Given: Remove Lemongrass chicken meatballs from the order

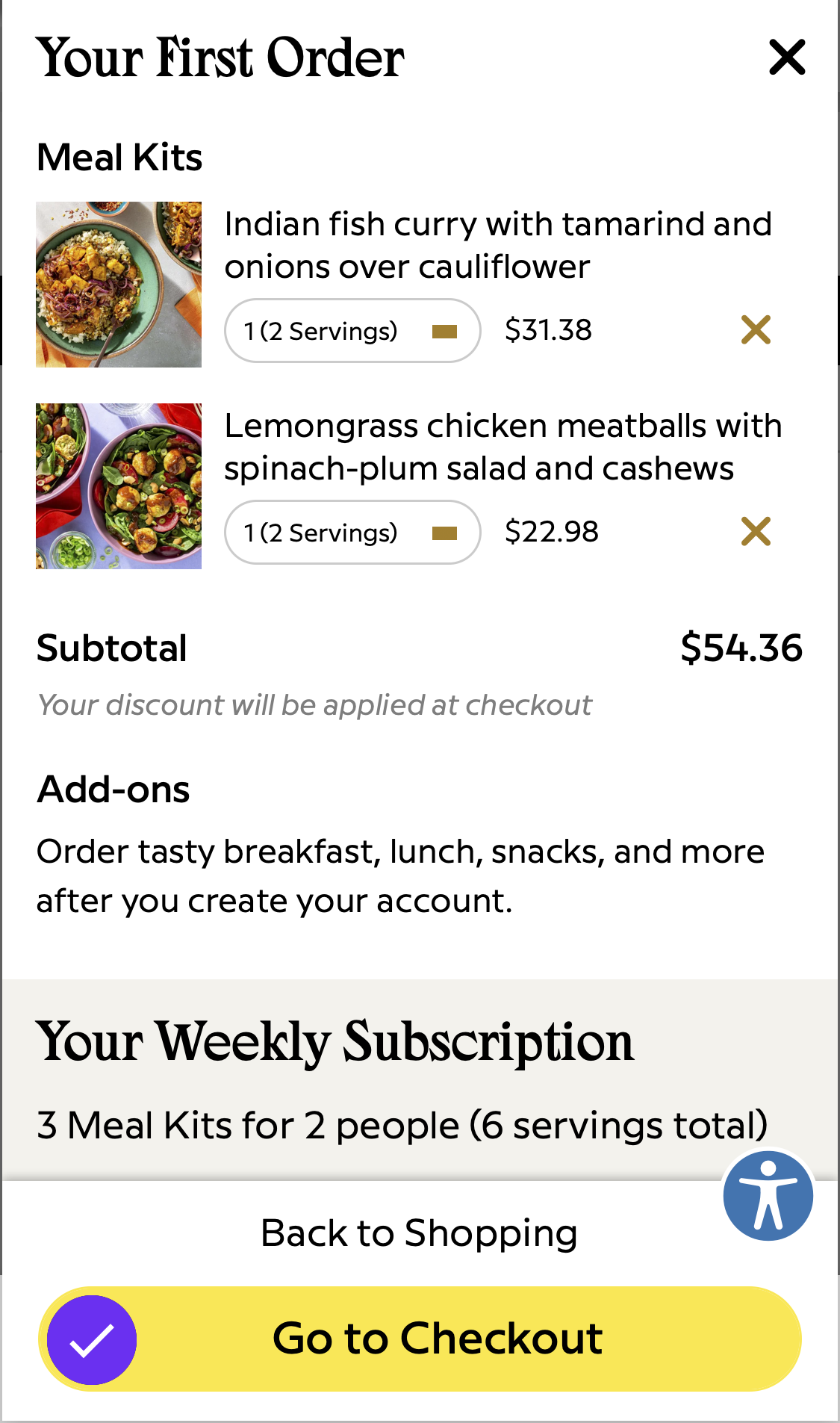Looking at the screenshot, I should point(756,532).
